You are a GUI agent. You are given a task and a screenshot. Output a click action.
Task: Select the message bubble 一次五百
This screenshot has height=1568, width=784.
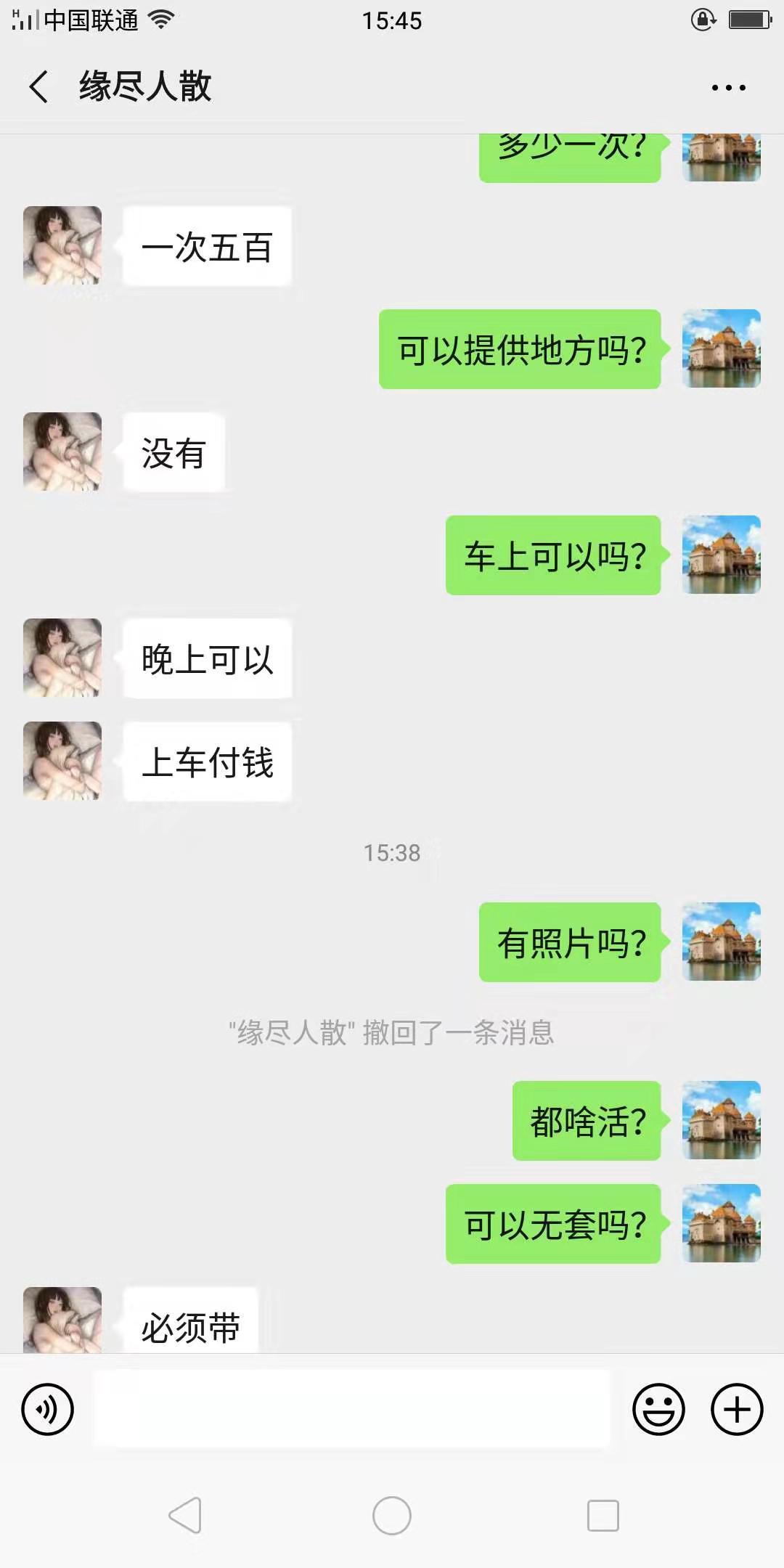207,247
